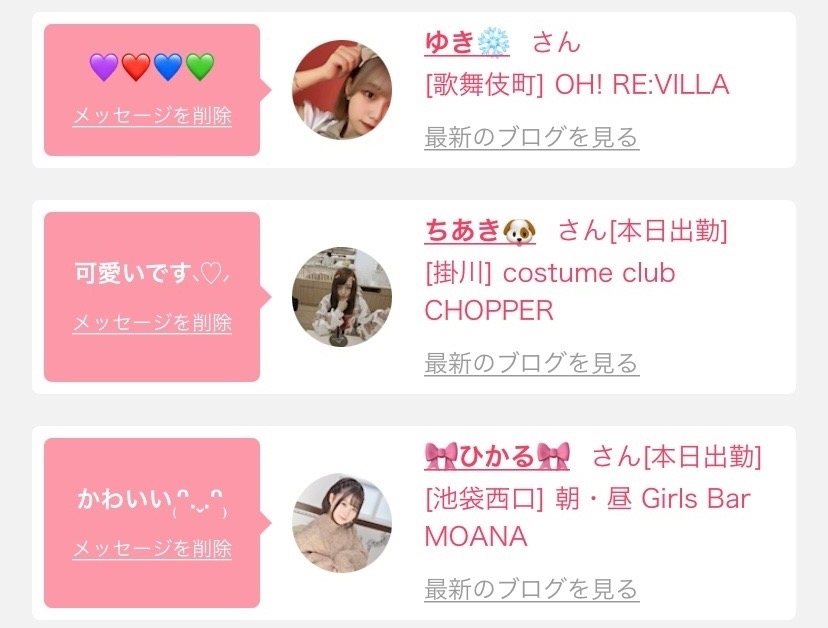Delete the 可愛いです message to ちあき
The width and height of the screenshot is (828, 628).
pyautogui.click(x=152, y=323)
